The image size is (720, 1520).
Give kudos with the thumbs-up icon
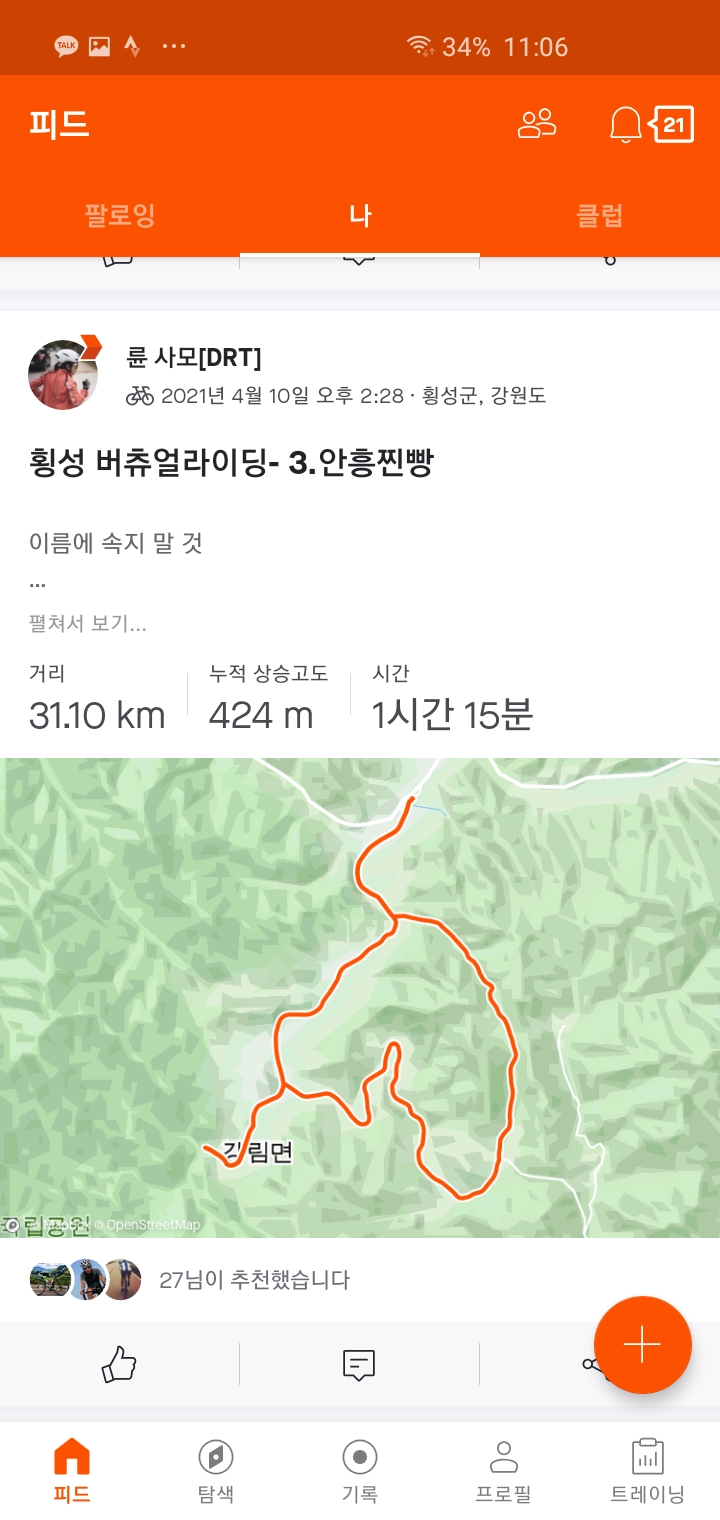coord(119,1364)
